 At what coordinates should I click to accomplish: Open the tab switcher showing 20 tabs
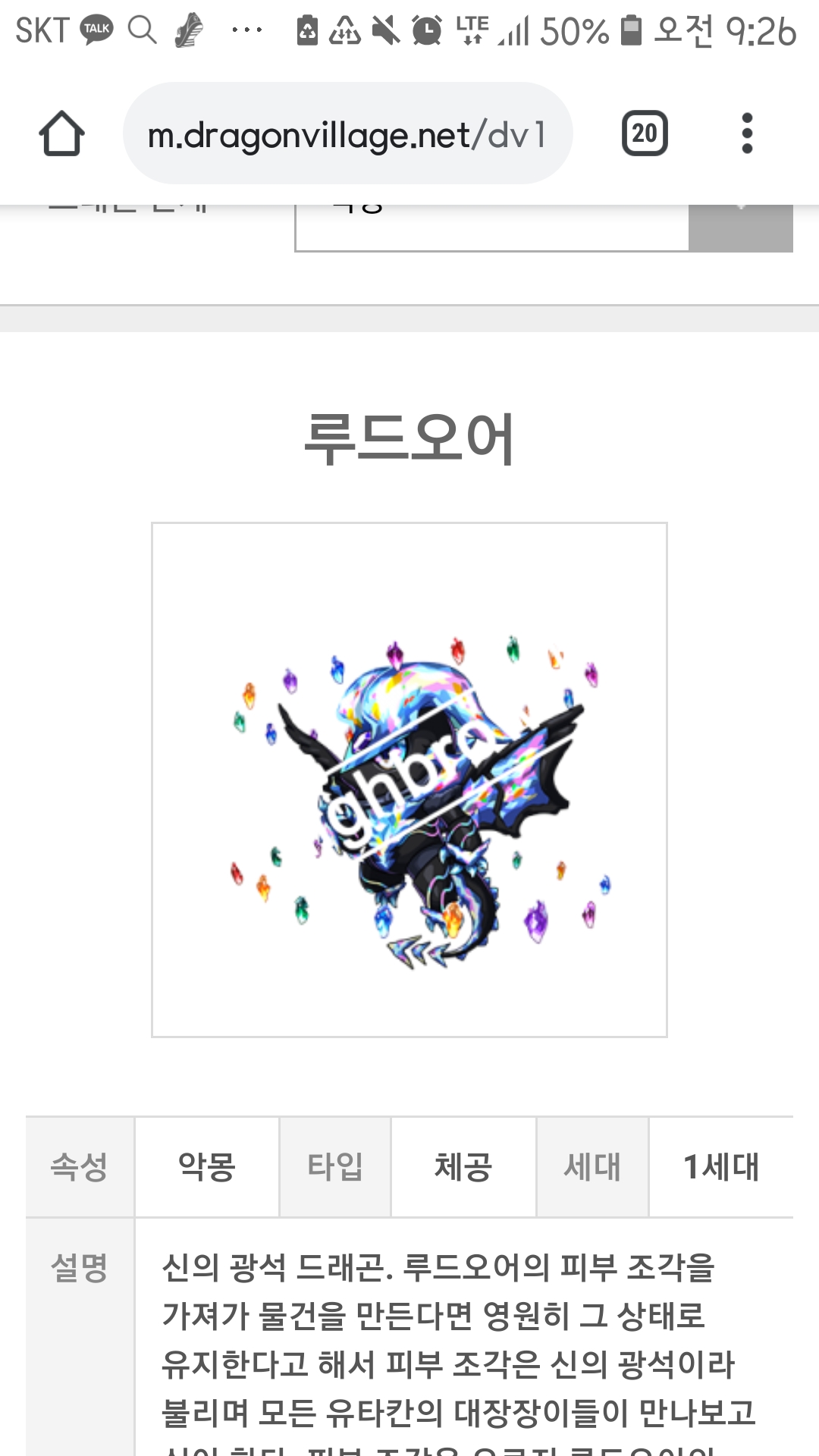(645, 133)
